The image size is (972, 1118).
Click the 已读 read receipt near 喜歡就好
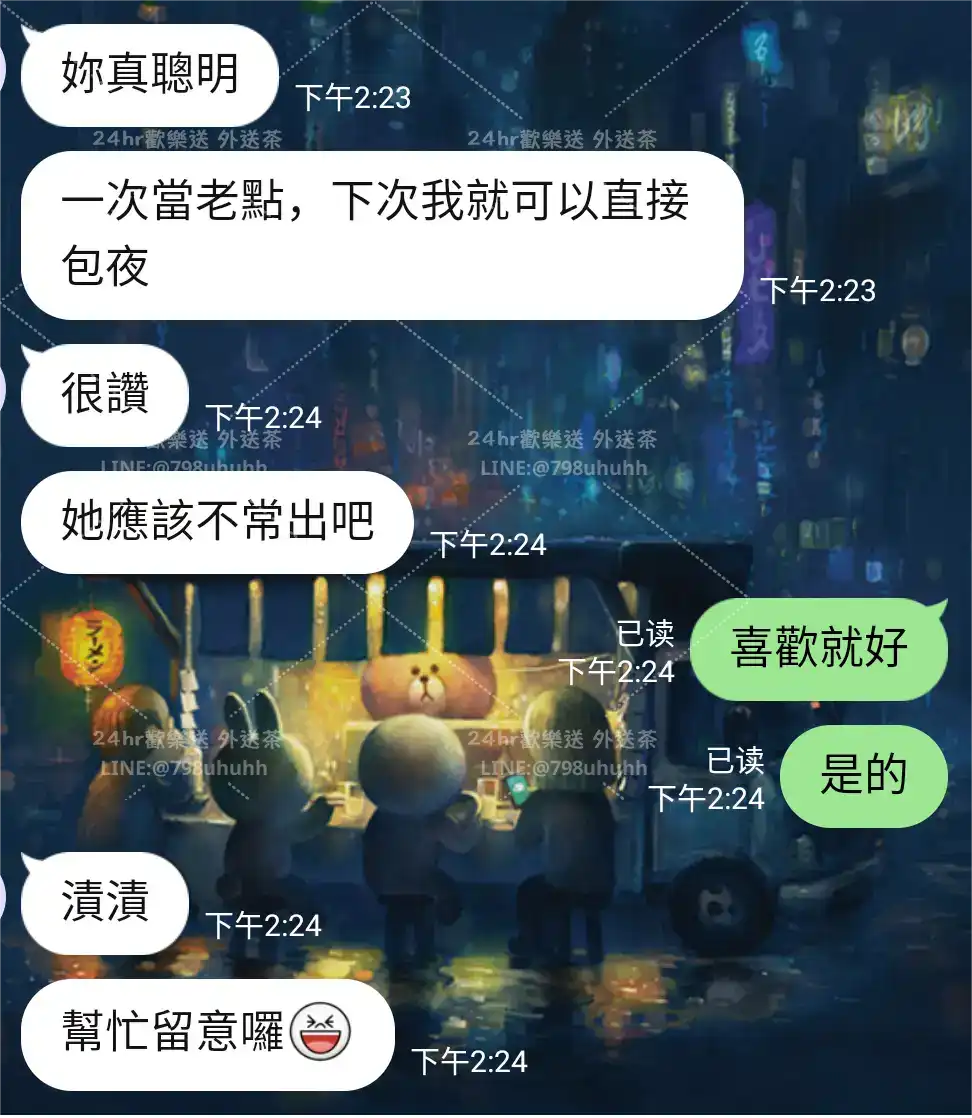point(650,633)
